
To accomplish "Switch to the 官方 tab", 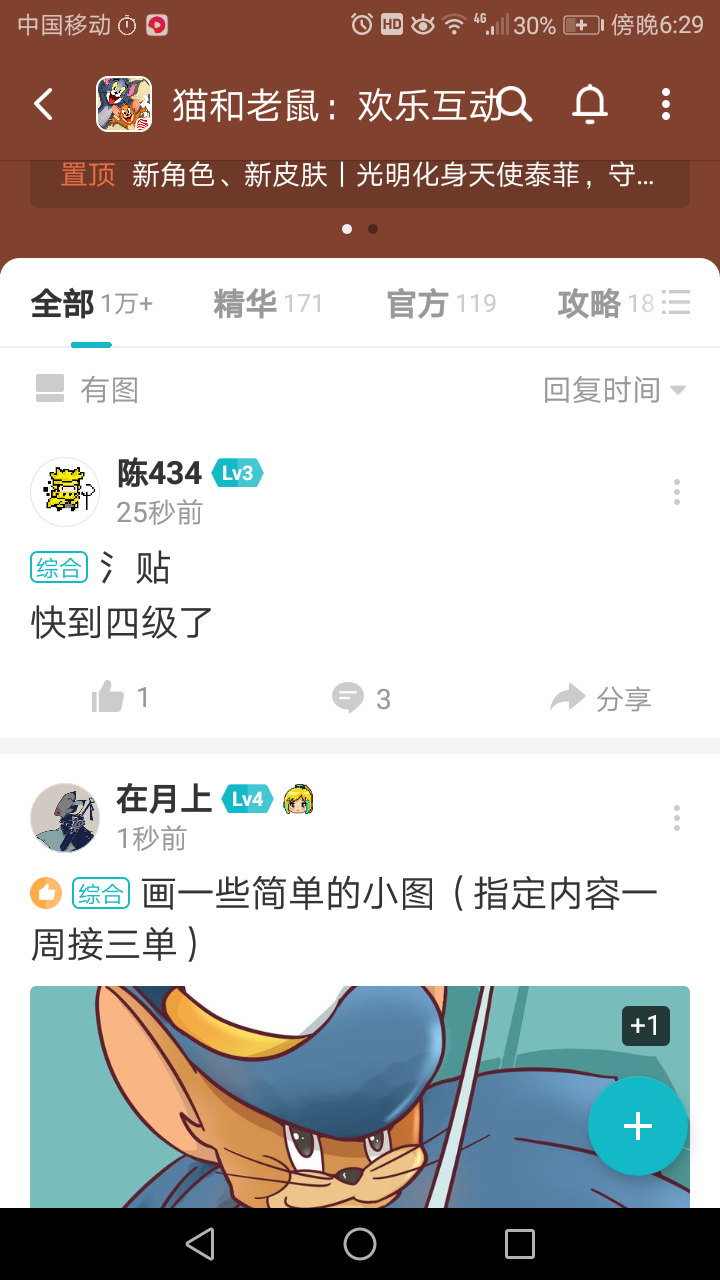I will [421, 303].
